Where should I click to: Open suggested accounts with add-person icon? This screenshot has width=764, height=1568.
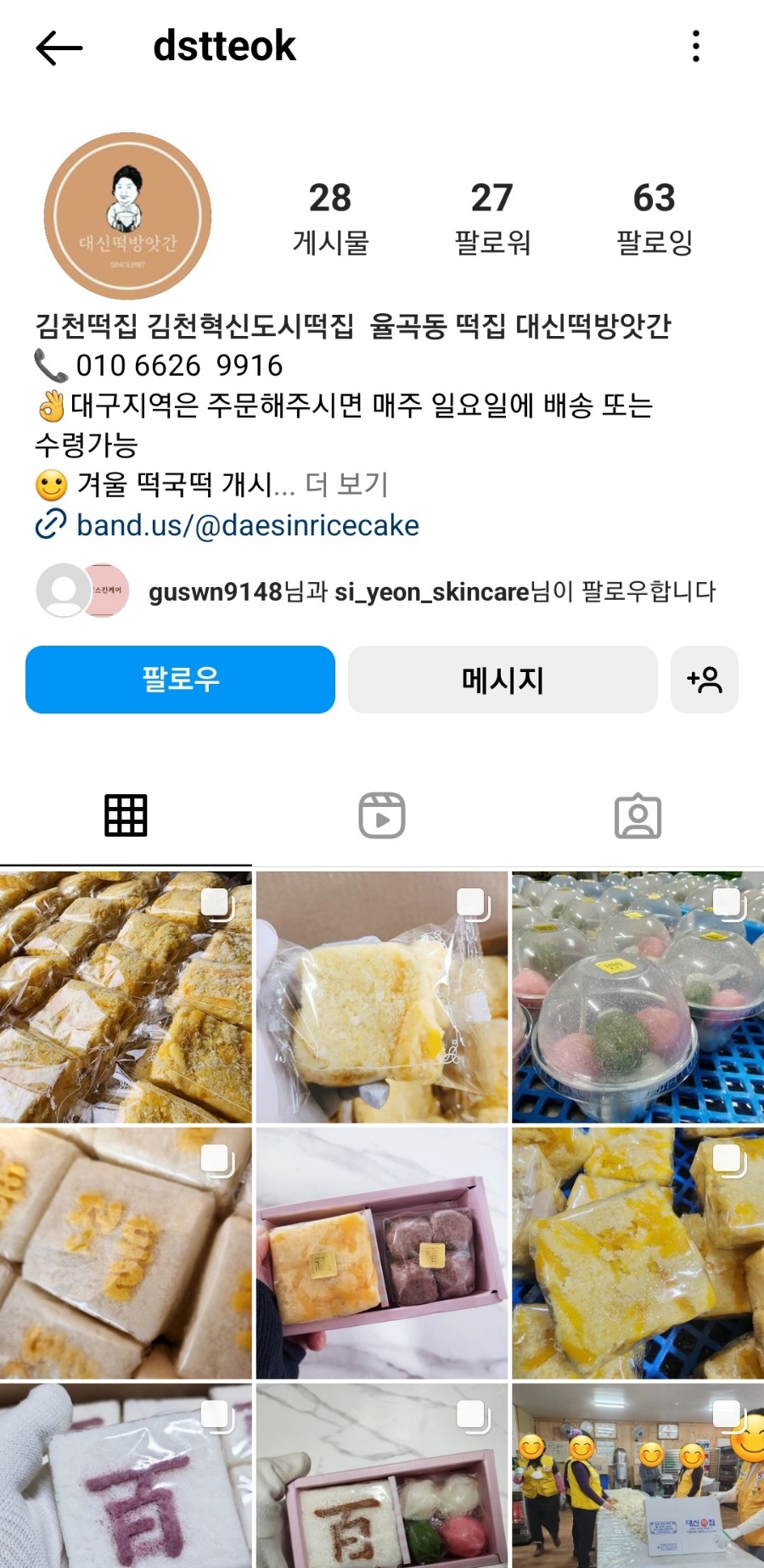point(704,680)
